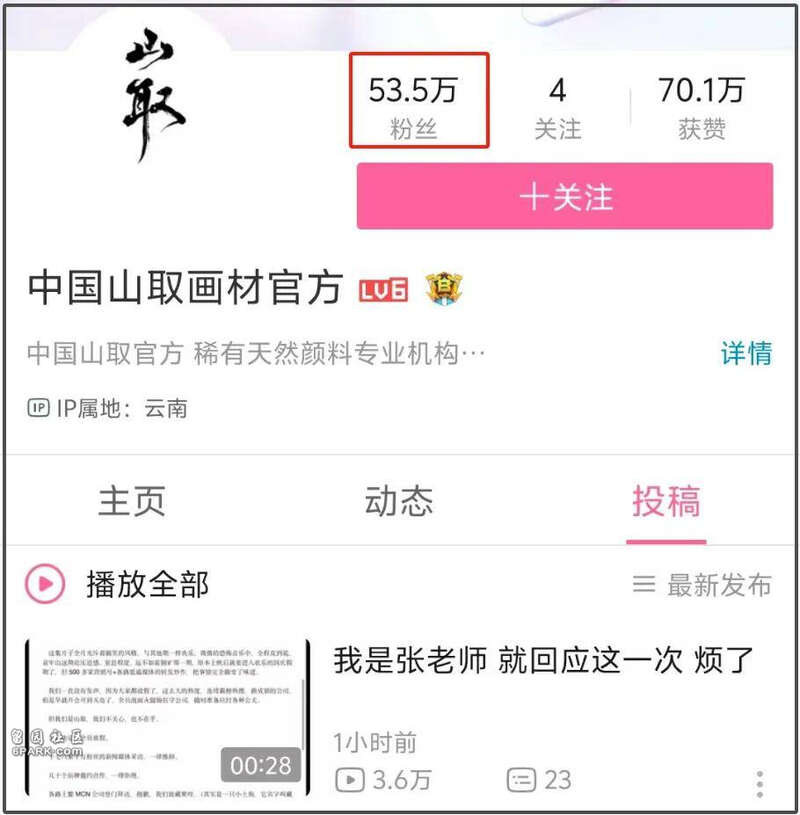Select the 投稿 tab

666,501
